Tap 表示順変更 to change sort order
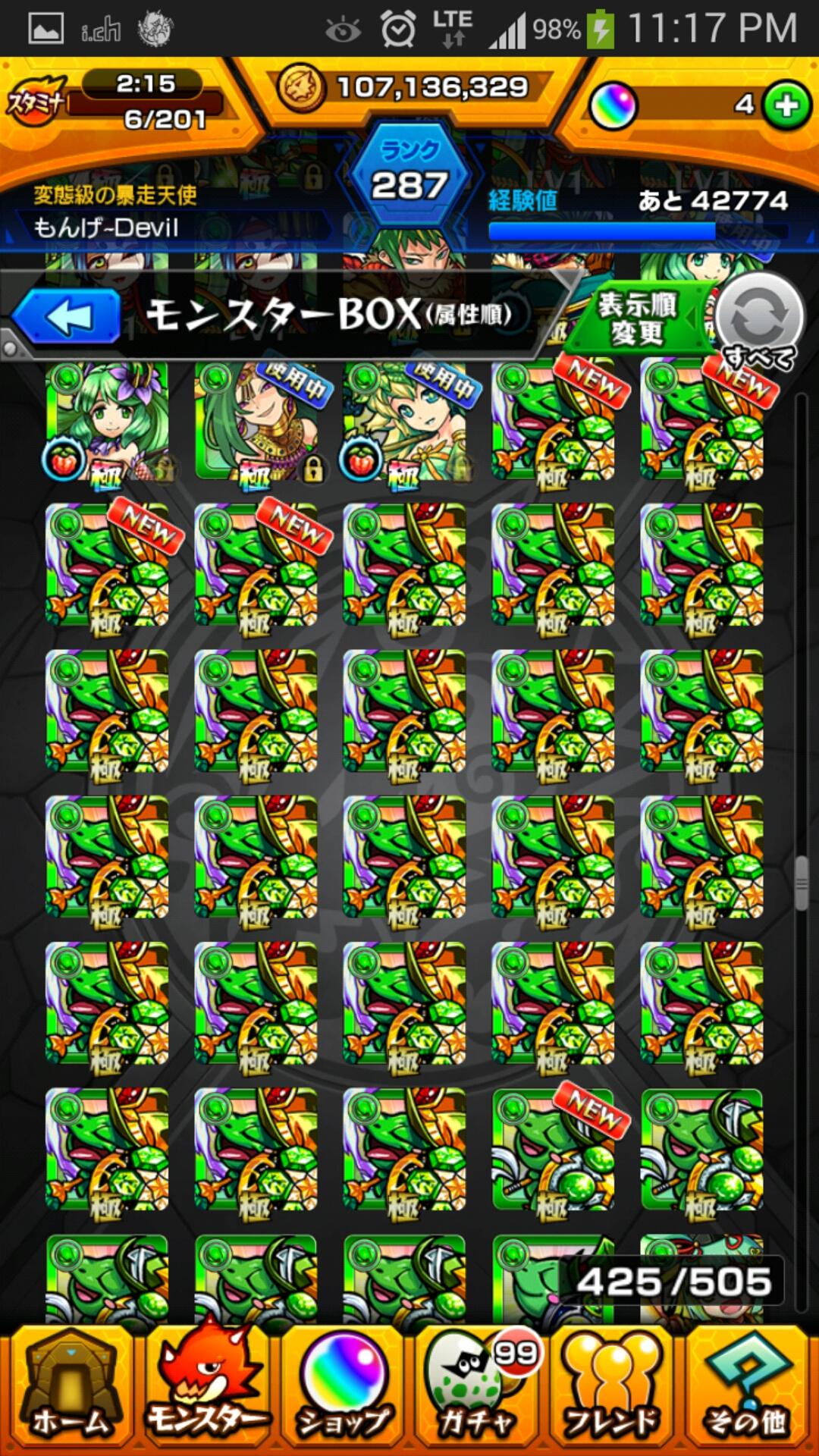Screen dimensions: 819x1456 coord(637,318)
